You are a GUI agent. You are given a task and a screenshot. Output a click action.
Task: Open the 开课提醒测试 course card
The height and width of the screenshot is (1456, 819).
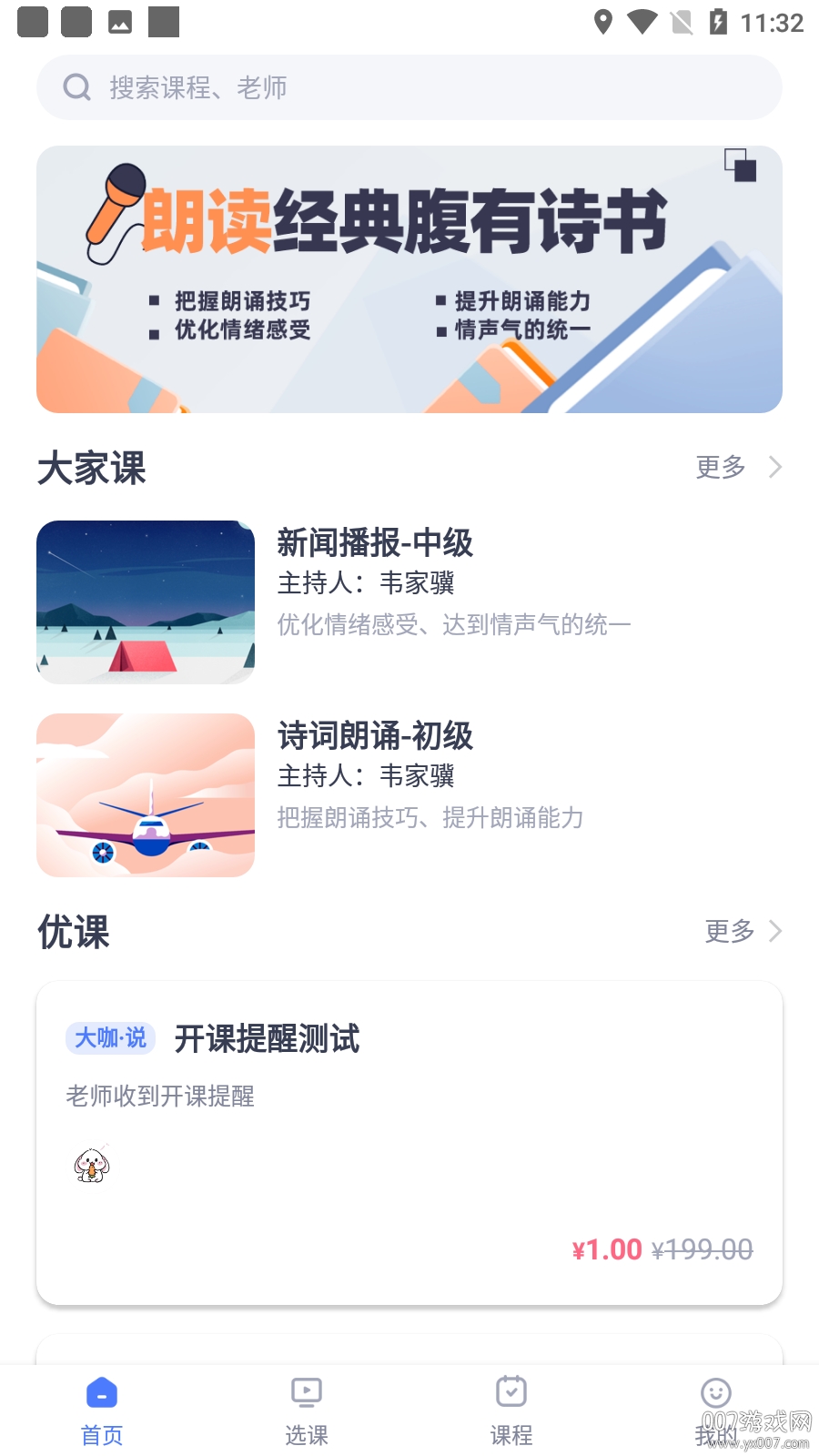point(409,1142)
